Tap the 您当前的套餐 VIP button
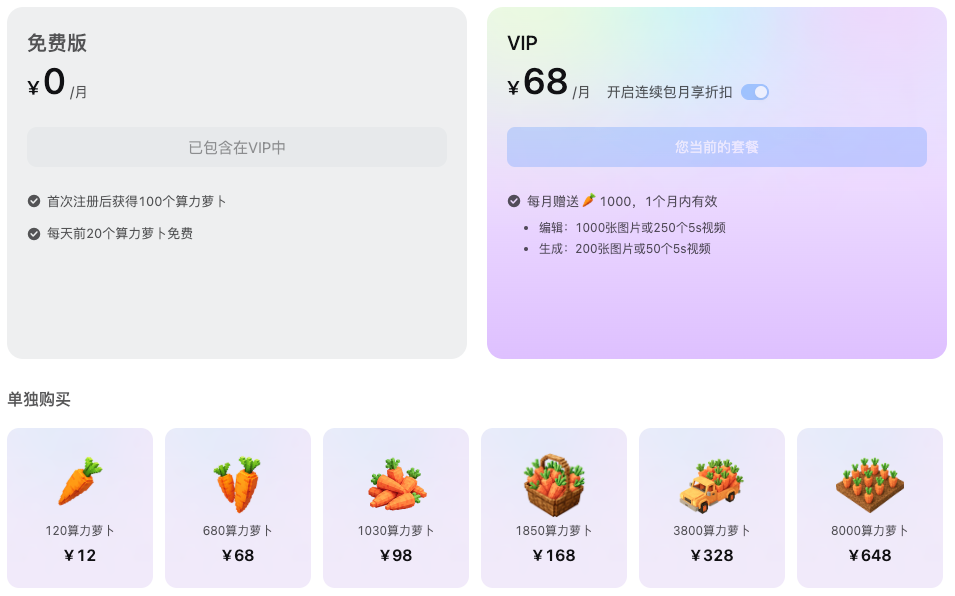 [x=716, y=147]
